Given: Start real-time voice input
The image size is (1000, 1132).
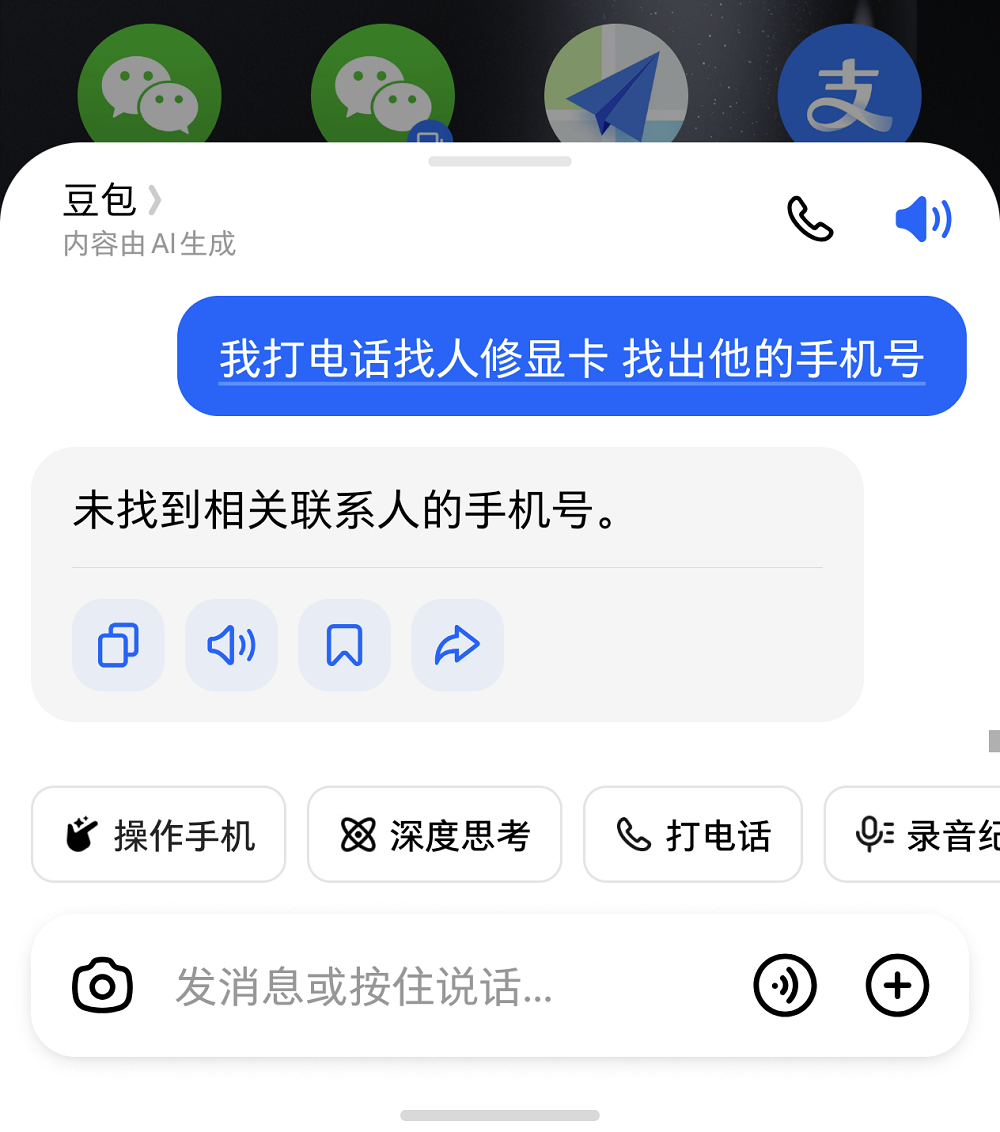Looking at the screenshot, I should pyautogui.click(x=785, y=984).
